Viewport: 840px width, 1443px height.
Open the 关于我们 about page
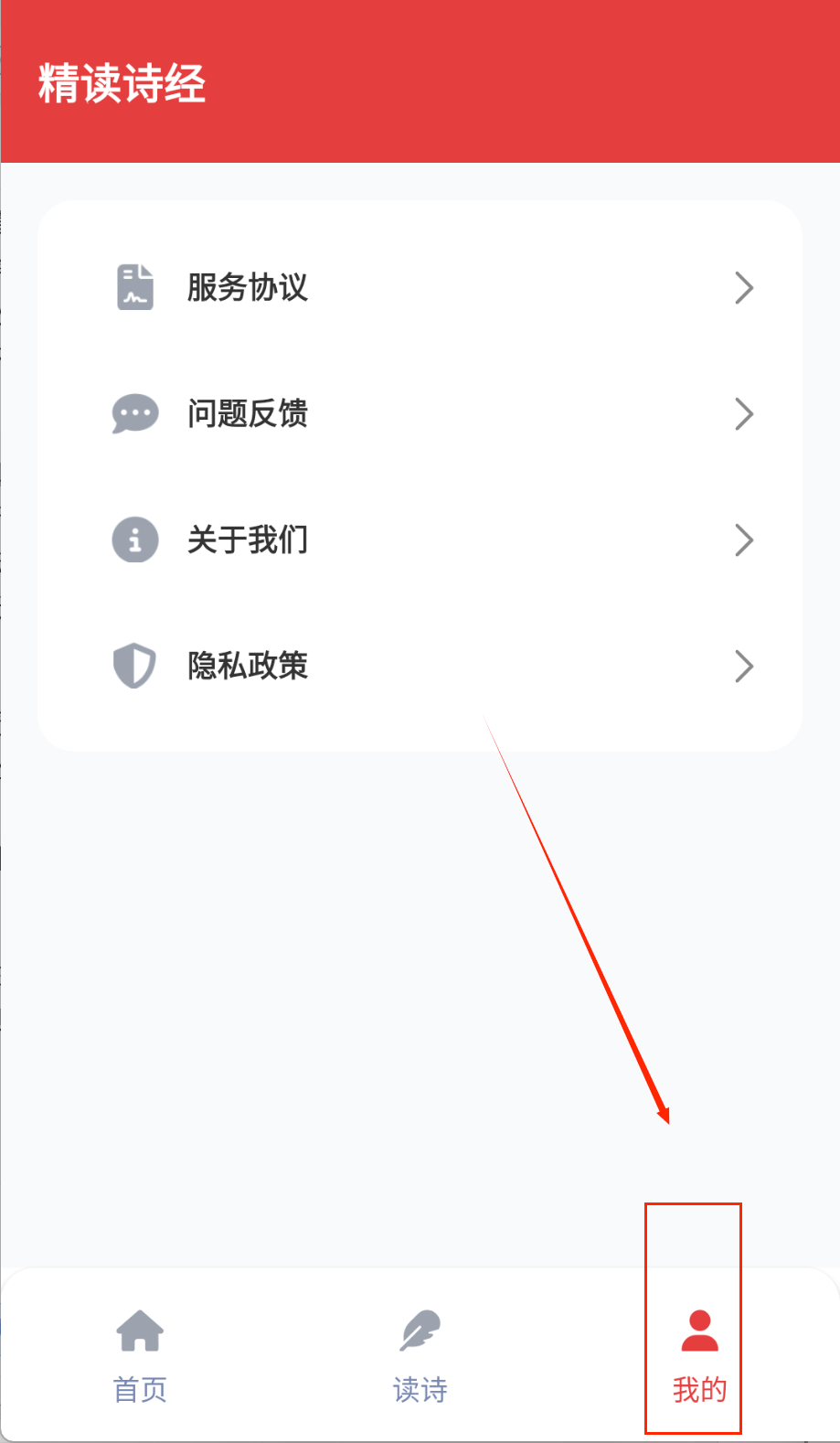(249, 540)
